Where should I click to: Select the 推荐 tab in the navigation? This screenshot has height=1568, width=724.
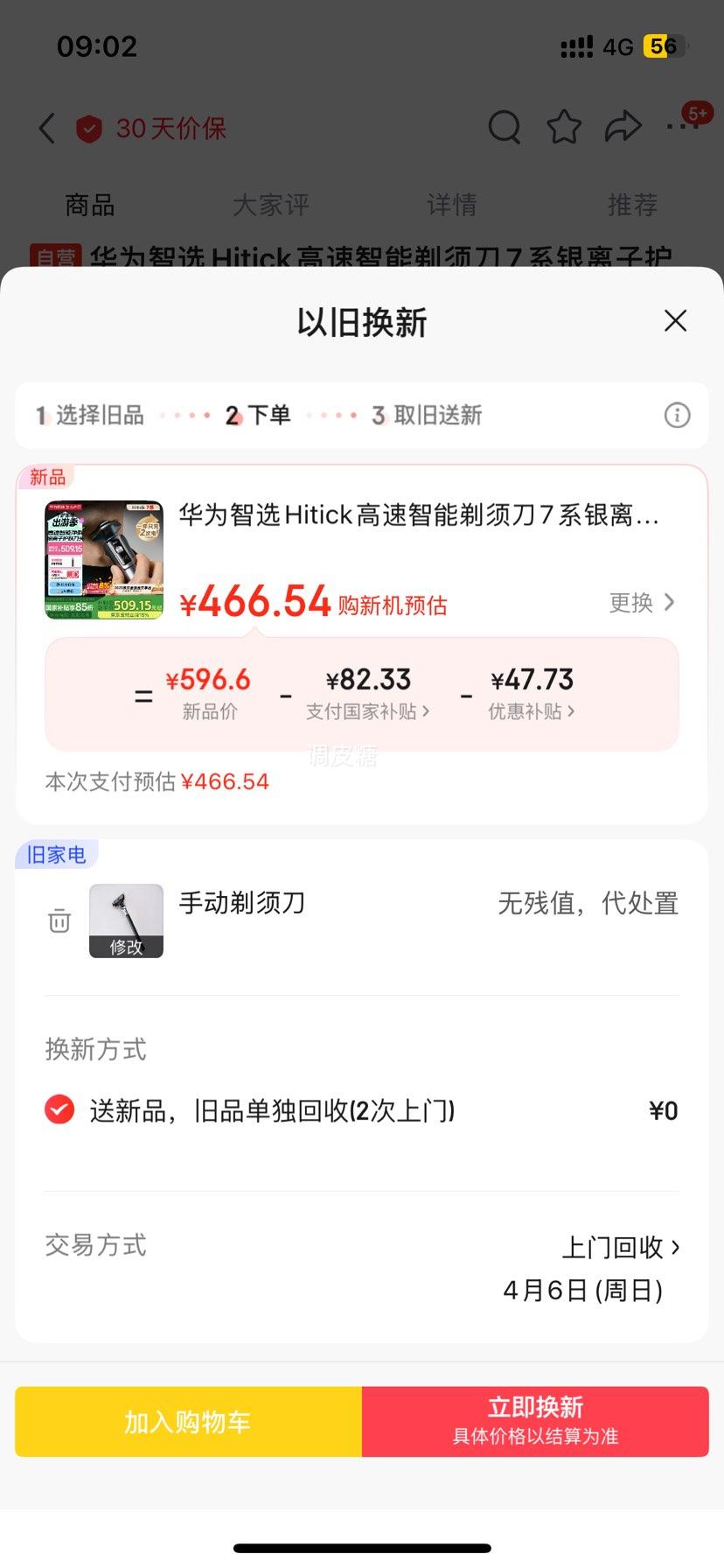(x=631, y=205)
